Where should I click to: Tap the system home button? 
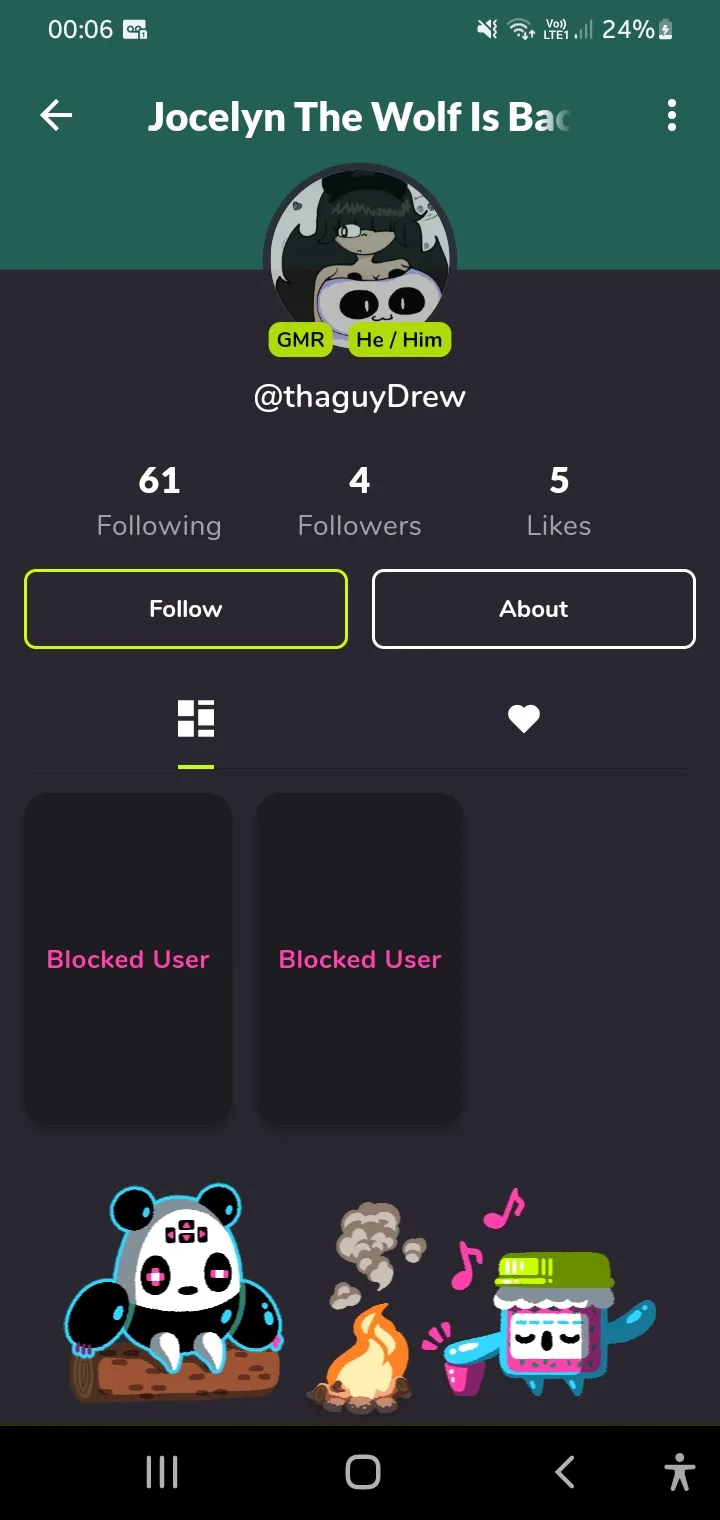pyautogui.click(x=362, y=1472)
